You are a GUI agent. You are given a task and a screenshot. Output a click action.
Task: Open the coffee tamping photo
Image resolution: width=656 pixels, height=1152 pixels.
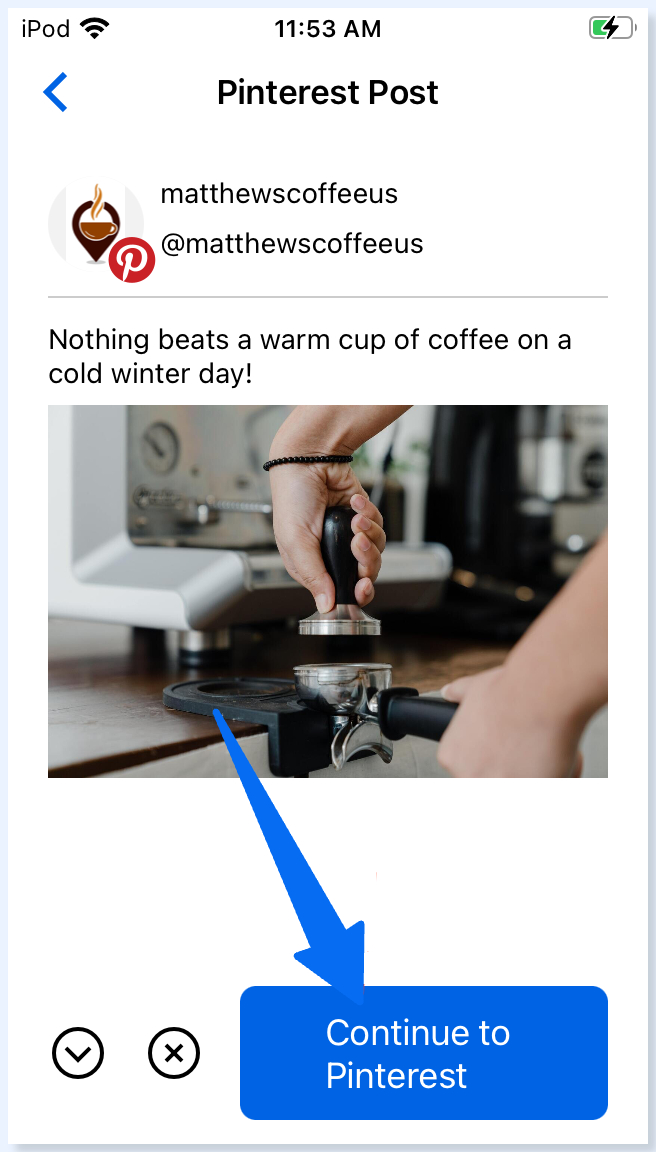tap(327, 590)
